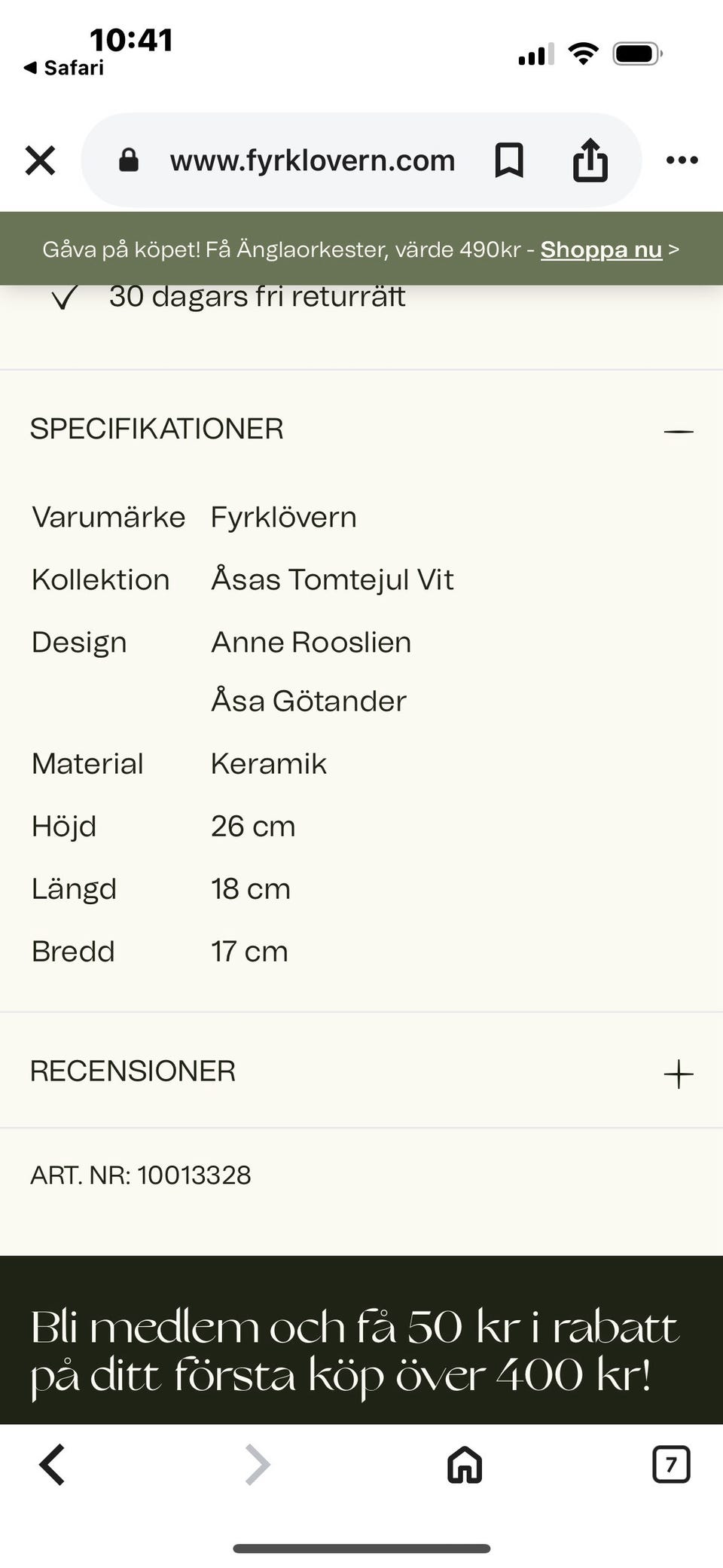Collapse the SPECIFIKATIONER section
This screenshot has width=723, height=1568.
click(679, 429)
